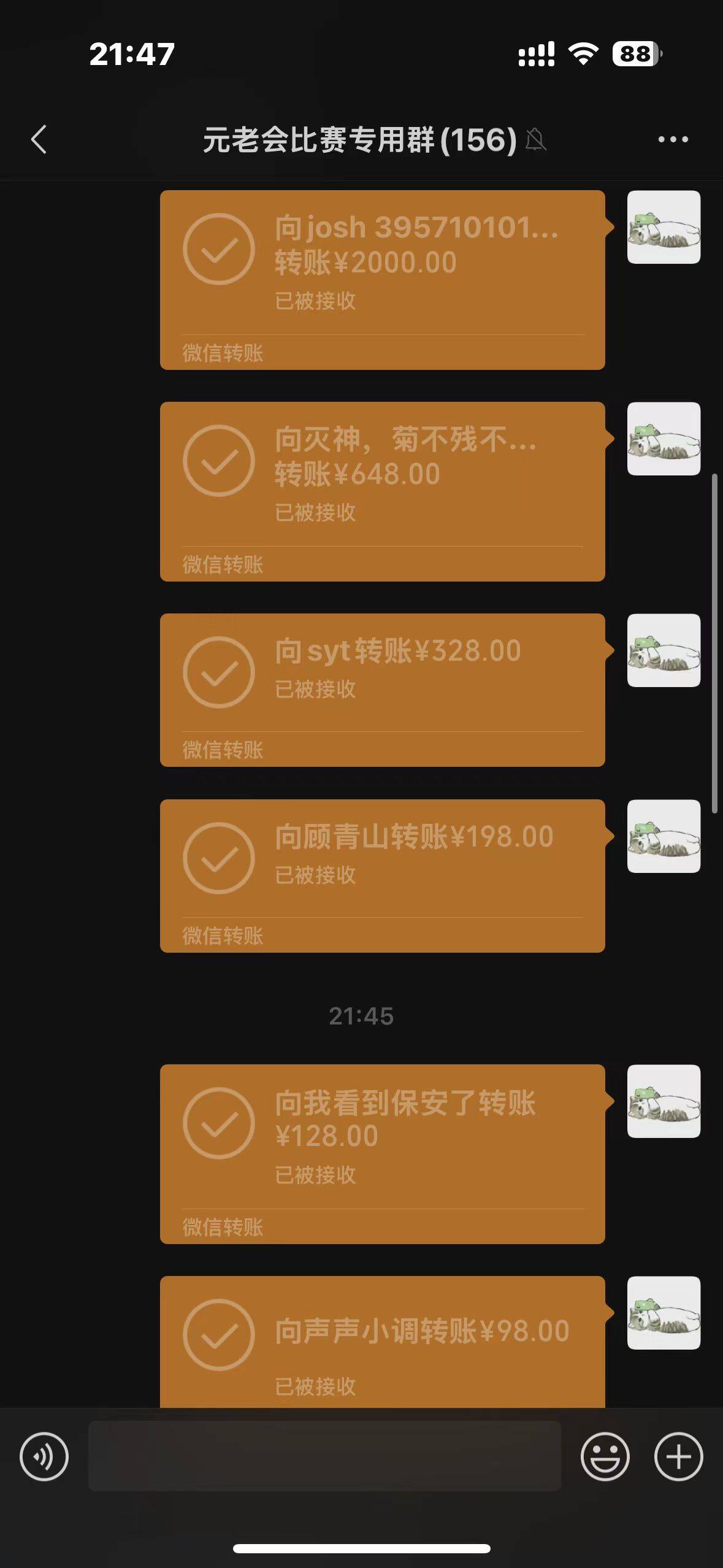
Task: Open sender avatar beside josh transfer
Action: pyautogui.click(x=664, y=227)
